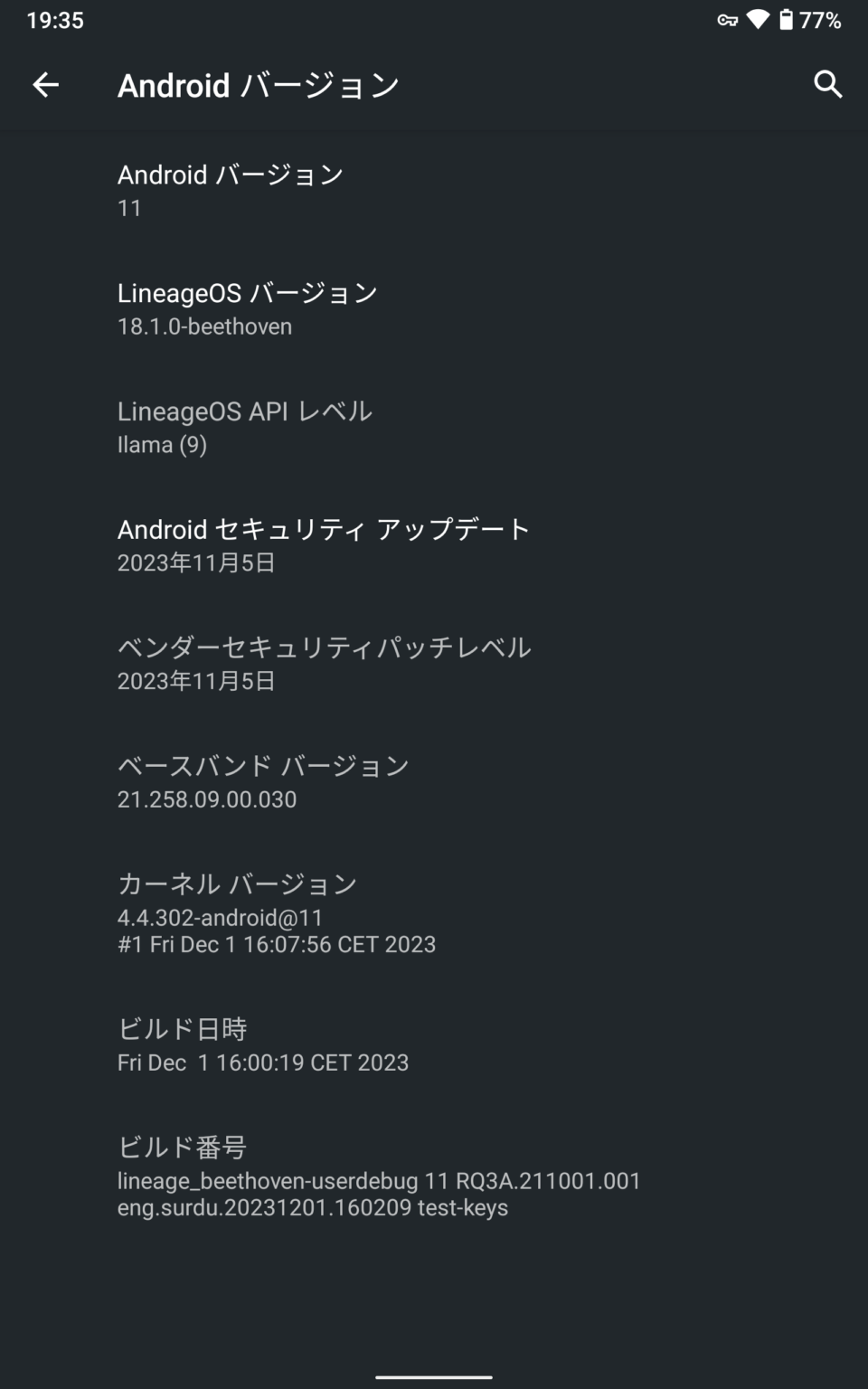Tap the navigation gesture pill at bottom
Image resolution: width=868 pixels, height=1389 pixels.
(x=434, y=1376)
